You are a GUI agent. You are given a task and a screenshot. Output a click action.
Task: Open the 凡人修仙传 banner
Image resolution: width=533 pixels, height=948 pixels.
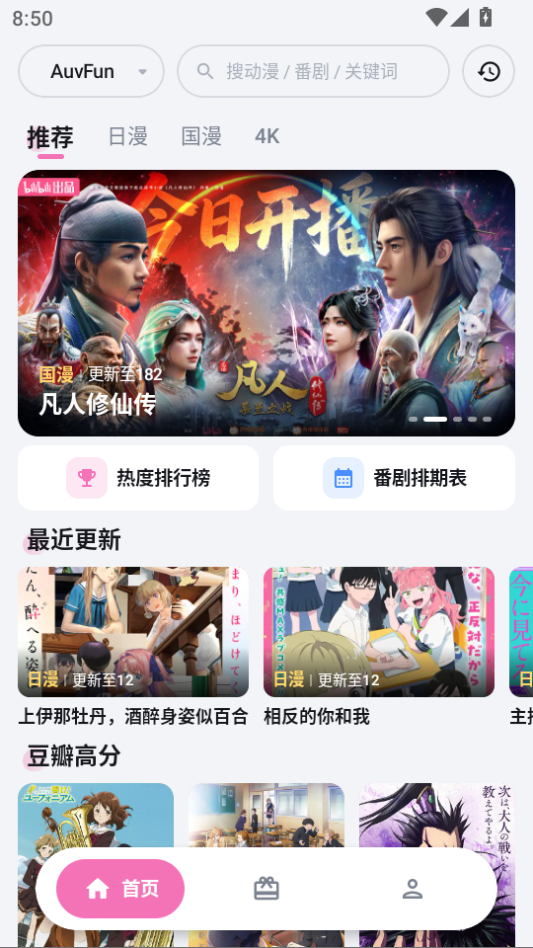[x=266, y=303]
